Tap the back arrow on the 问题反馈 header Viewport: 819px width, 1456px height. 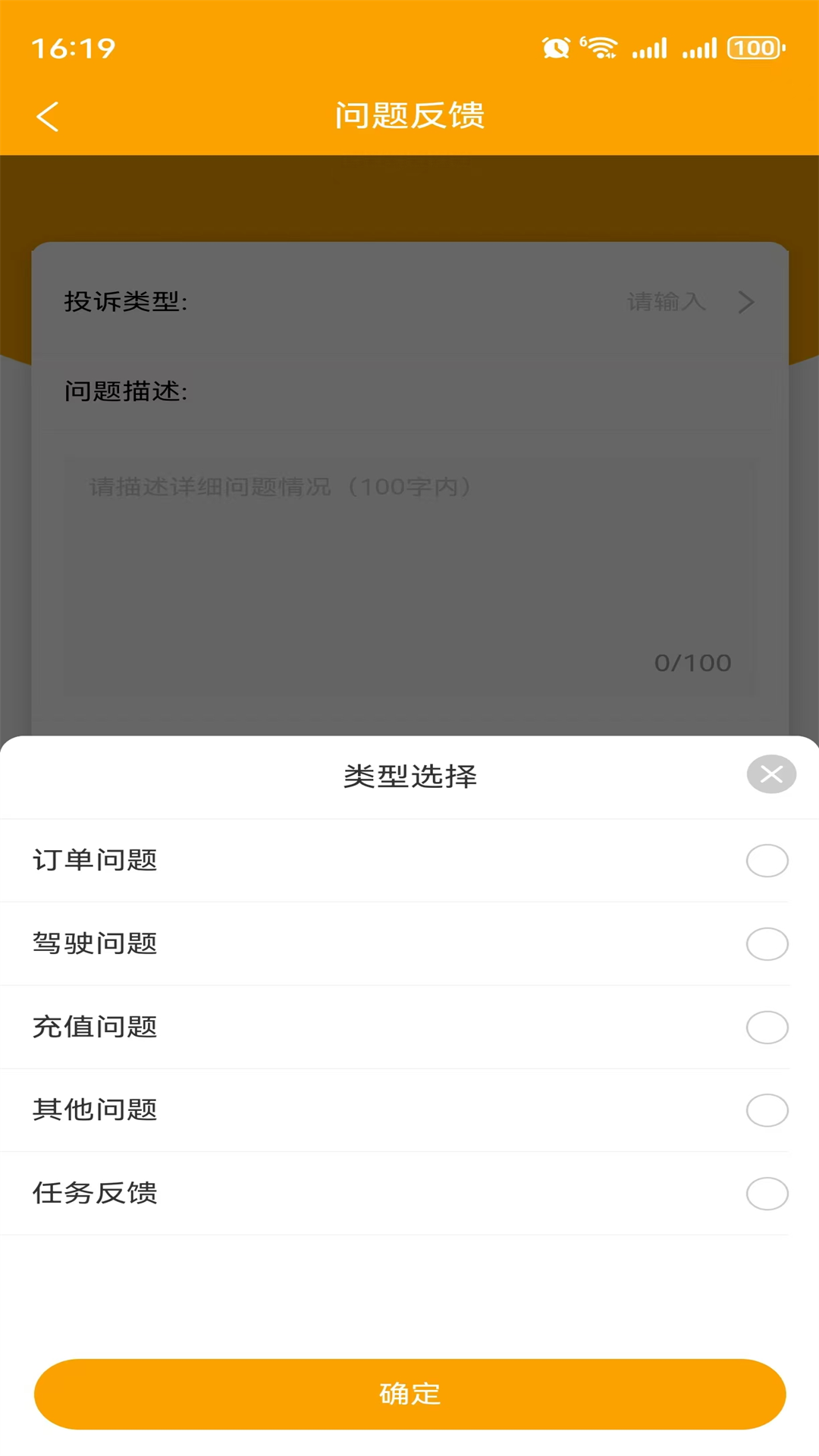pyautogui.click(x=48, y=116)
